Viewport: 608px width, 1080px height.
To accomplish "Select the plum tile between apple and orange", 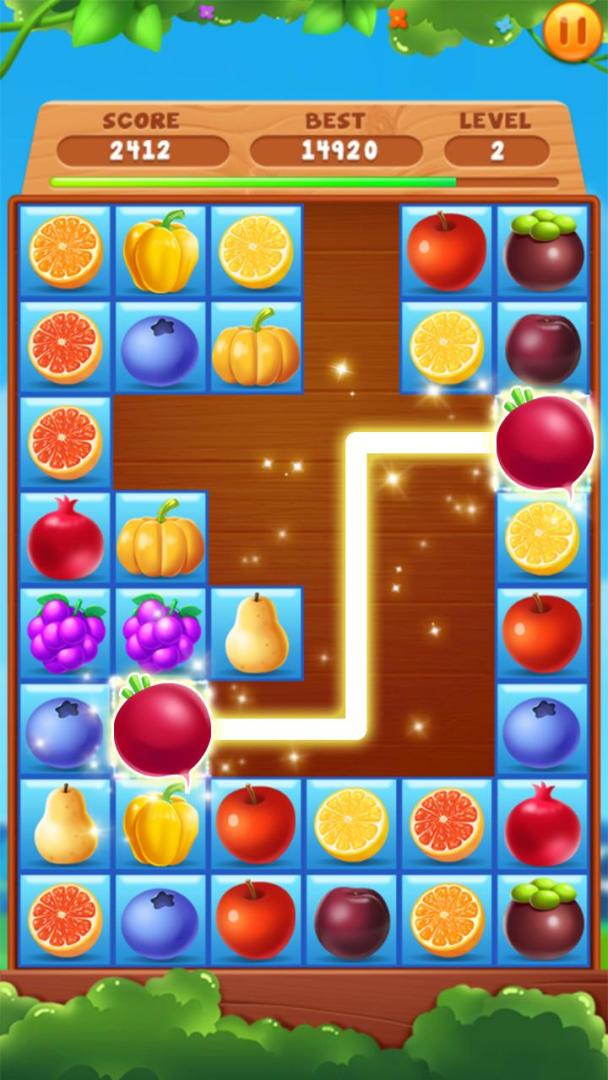I will pos(352,920).
